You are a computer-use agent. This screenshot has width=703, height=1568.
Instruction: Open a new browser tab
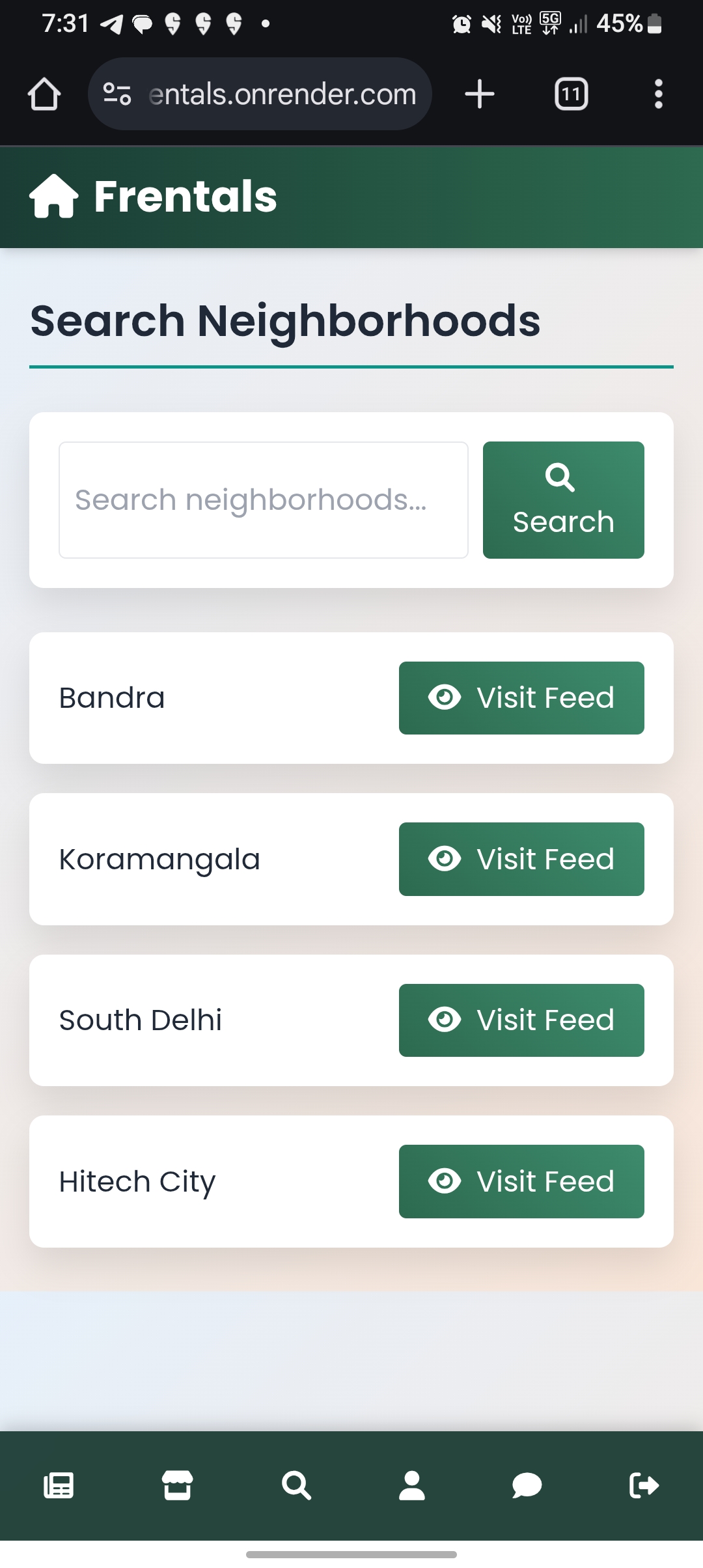tap(480, 94)
